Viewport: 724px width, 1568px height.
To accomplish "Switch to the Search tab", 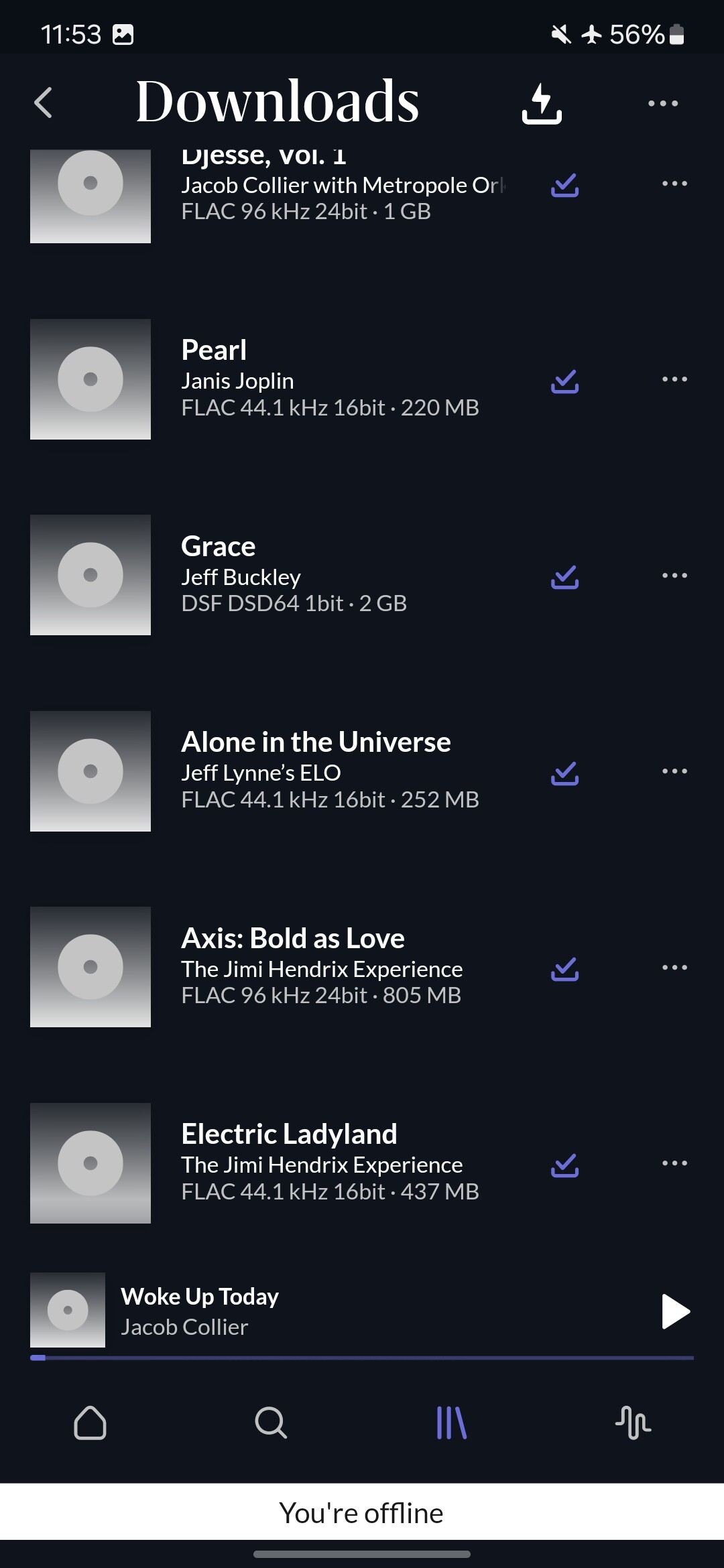I will pyautogui.click(x=271, y=1422).
